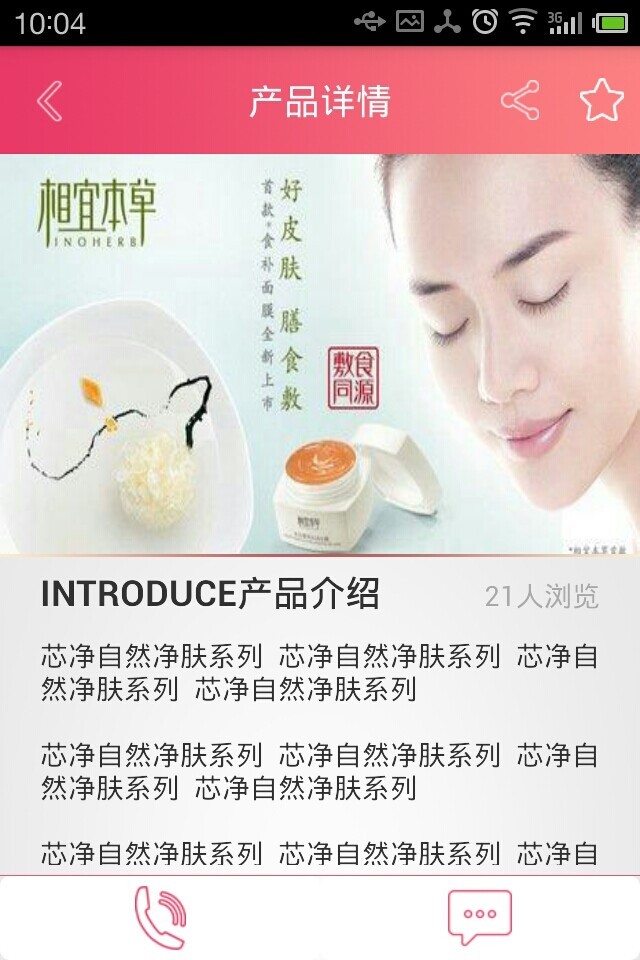Share this product
This screenshot has width=640, height=960.
coord(520,101)
